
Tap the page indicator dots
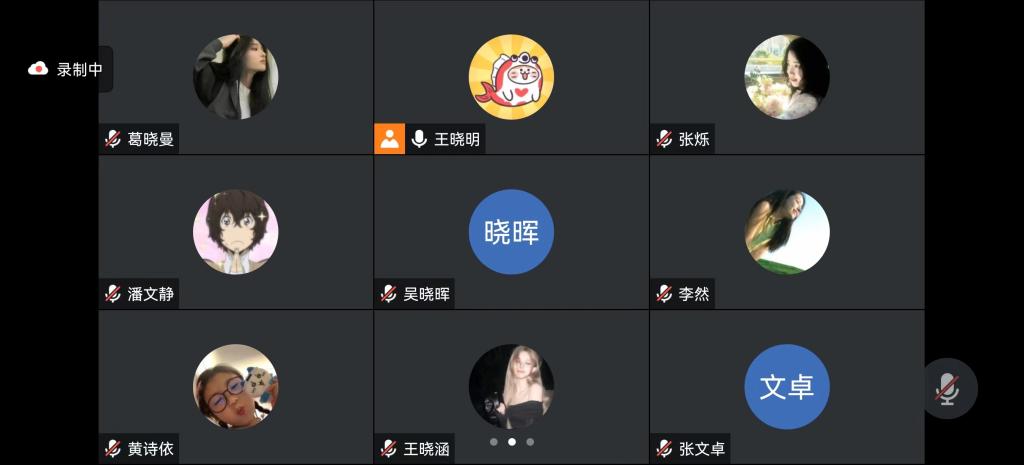coord(511,441)
